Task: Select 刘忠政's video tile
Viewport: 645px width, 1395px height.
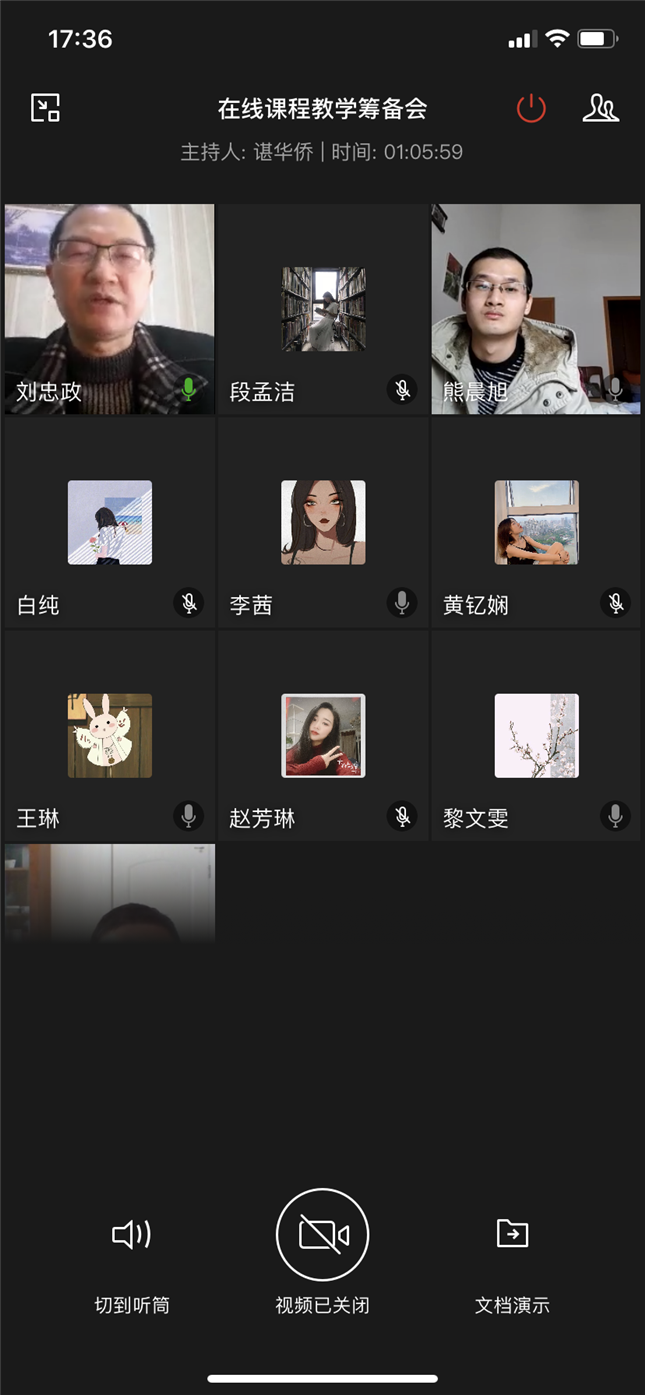Action: [x=110, y=309]
